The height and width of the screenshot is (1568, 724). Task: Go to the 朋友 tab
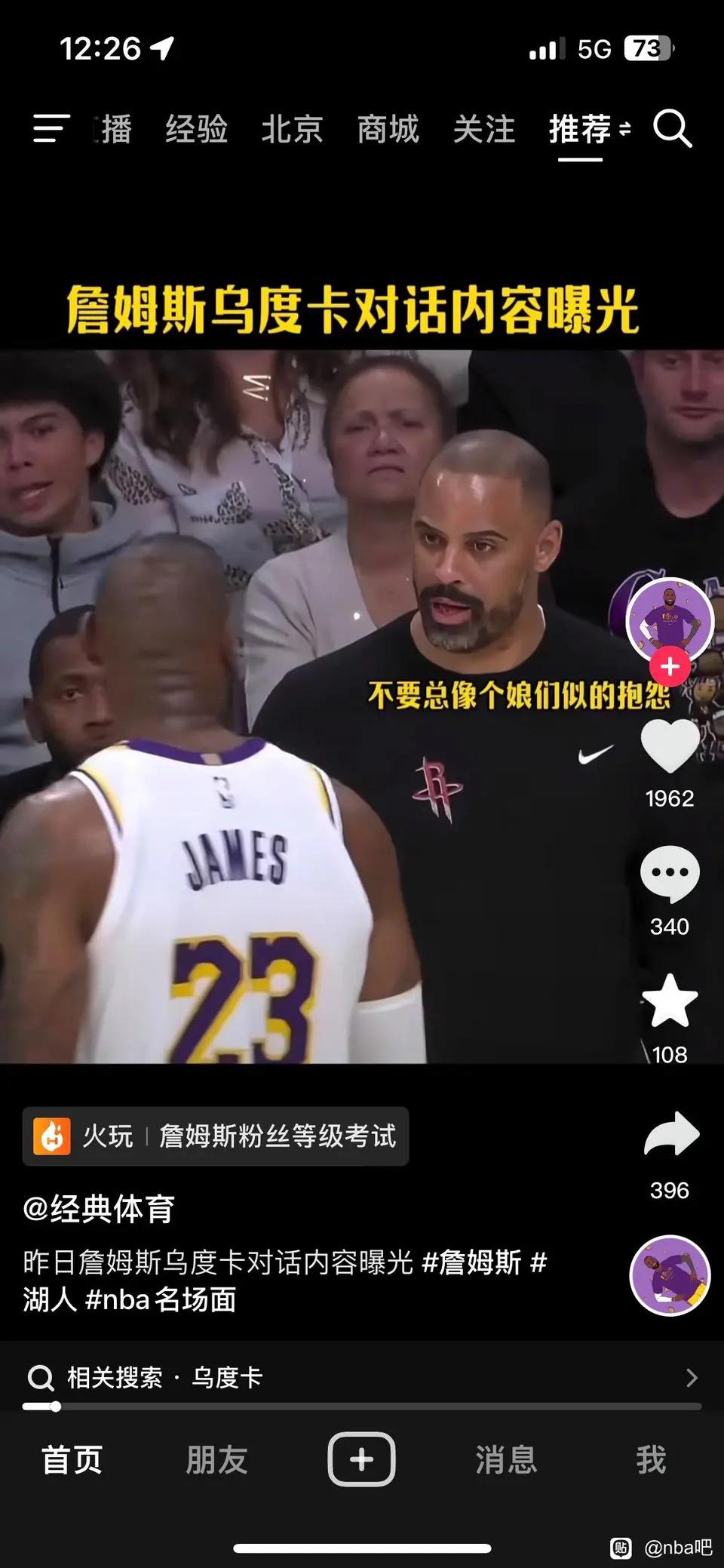click(x=216, y=1459)
